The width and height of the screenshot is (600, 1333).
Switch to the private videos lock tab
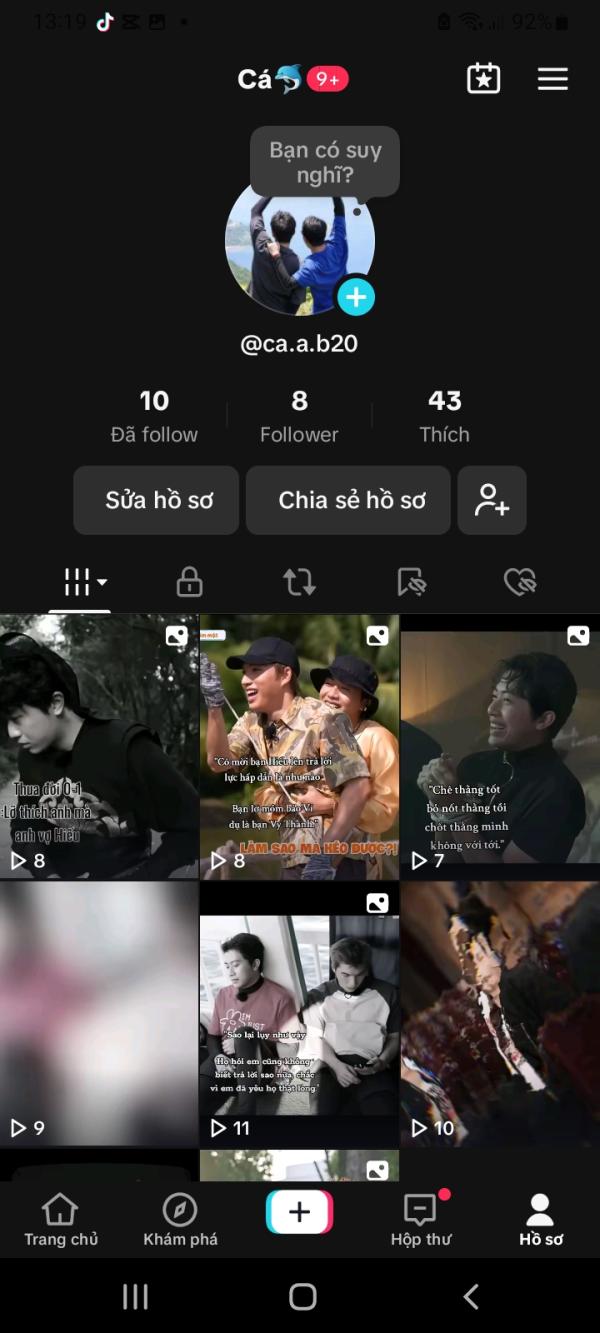click(x=189, y=581)
